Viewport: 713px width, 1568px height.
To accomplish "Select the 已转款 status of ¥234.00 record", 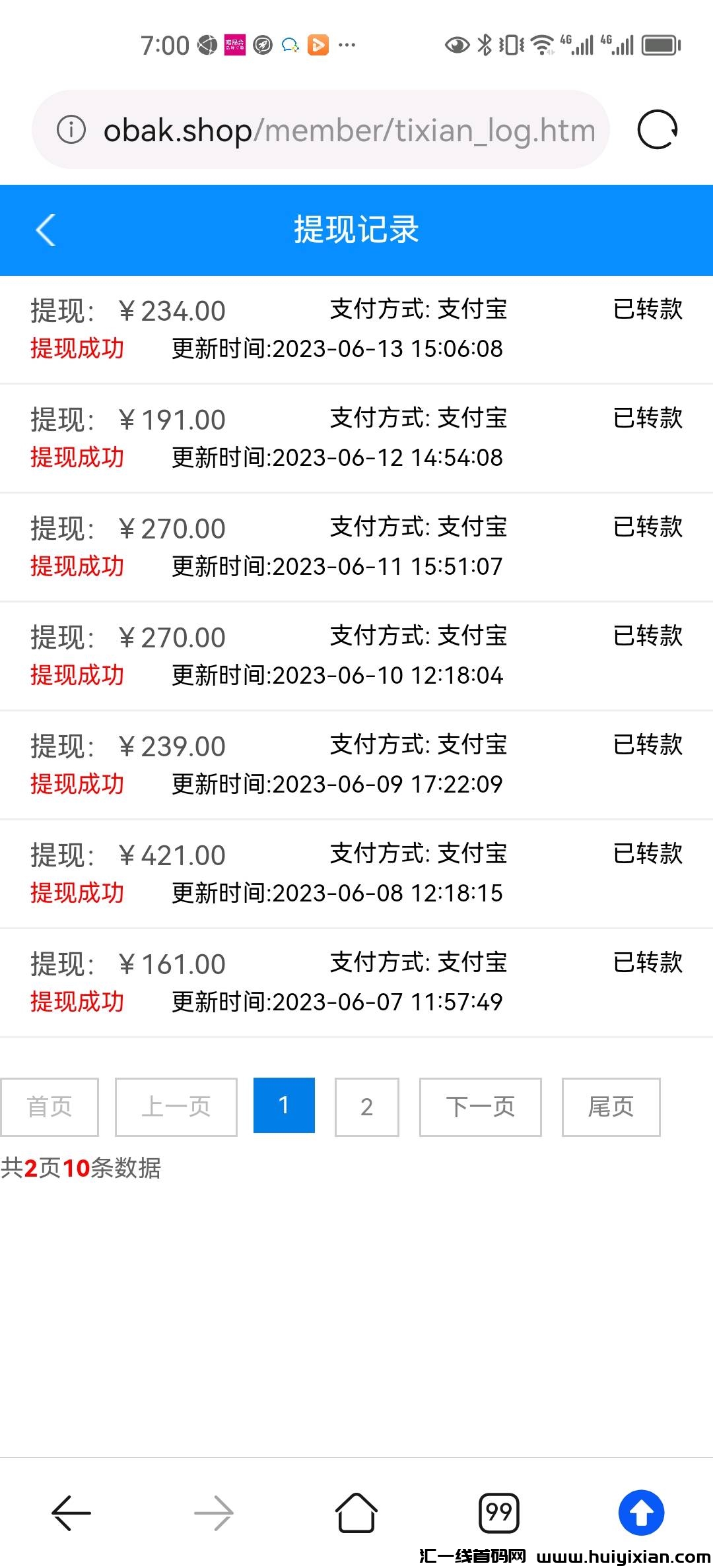I will [x=648, y=309].
